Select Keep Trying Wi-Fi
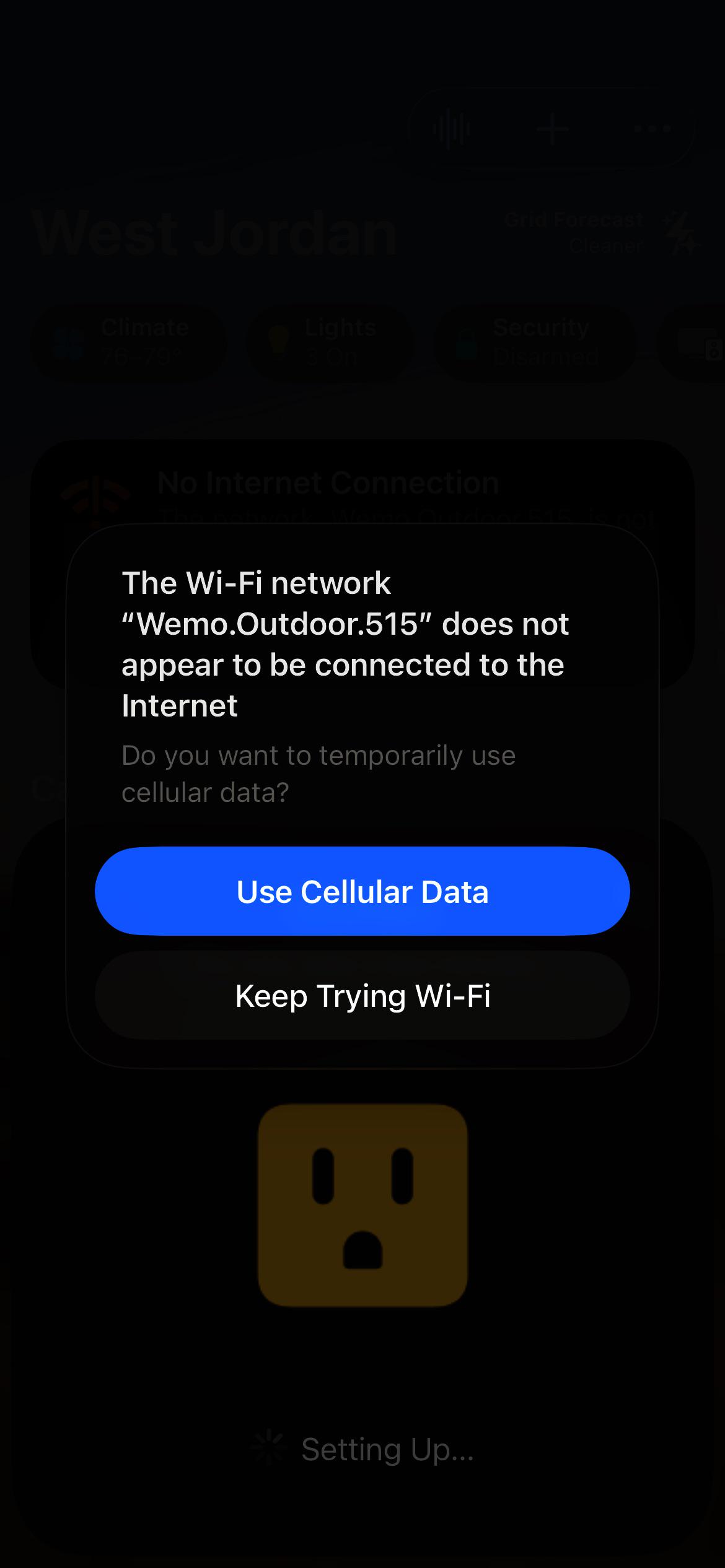The height and width of the screenshot is (1568, 725). point(362,995)
